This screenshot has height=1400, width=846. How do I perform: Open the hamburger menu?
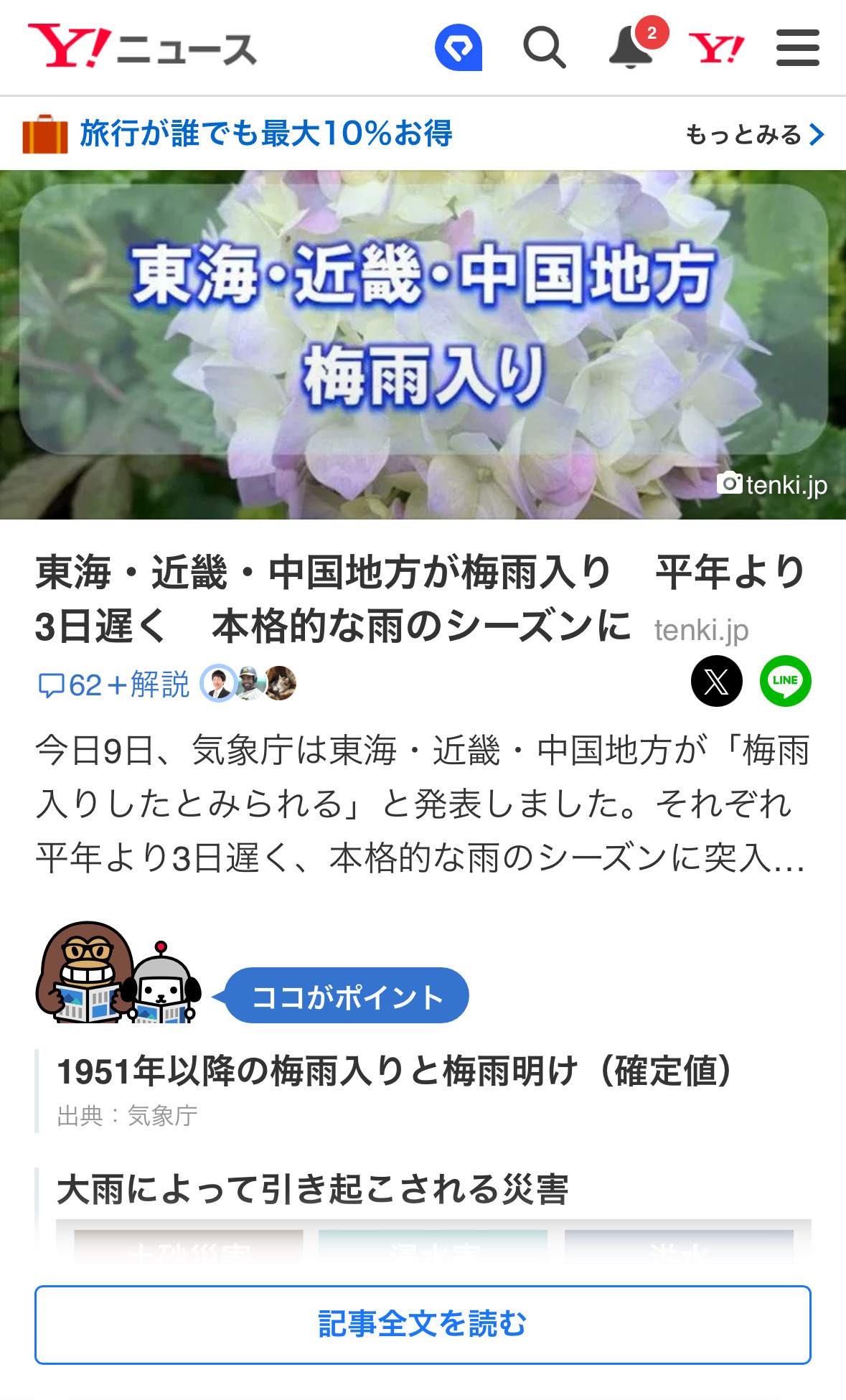click(797, 48)
